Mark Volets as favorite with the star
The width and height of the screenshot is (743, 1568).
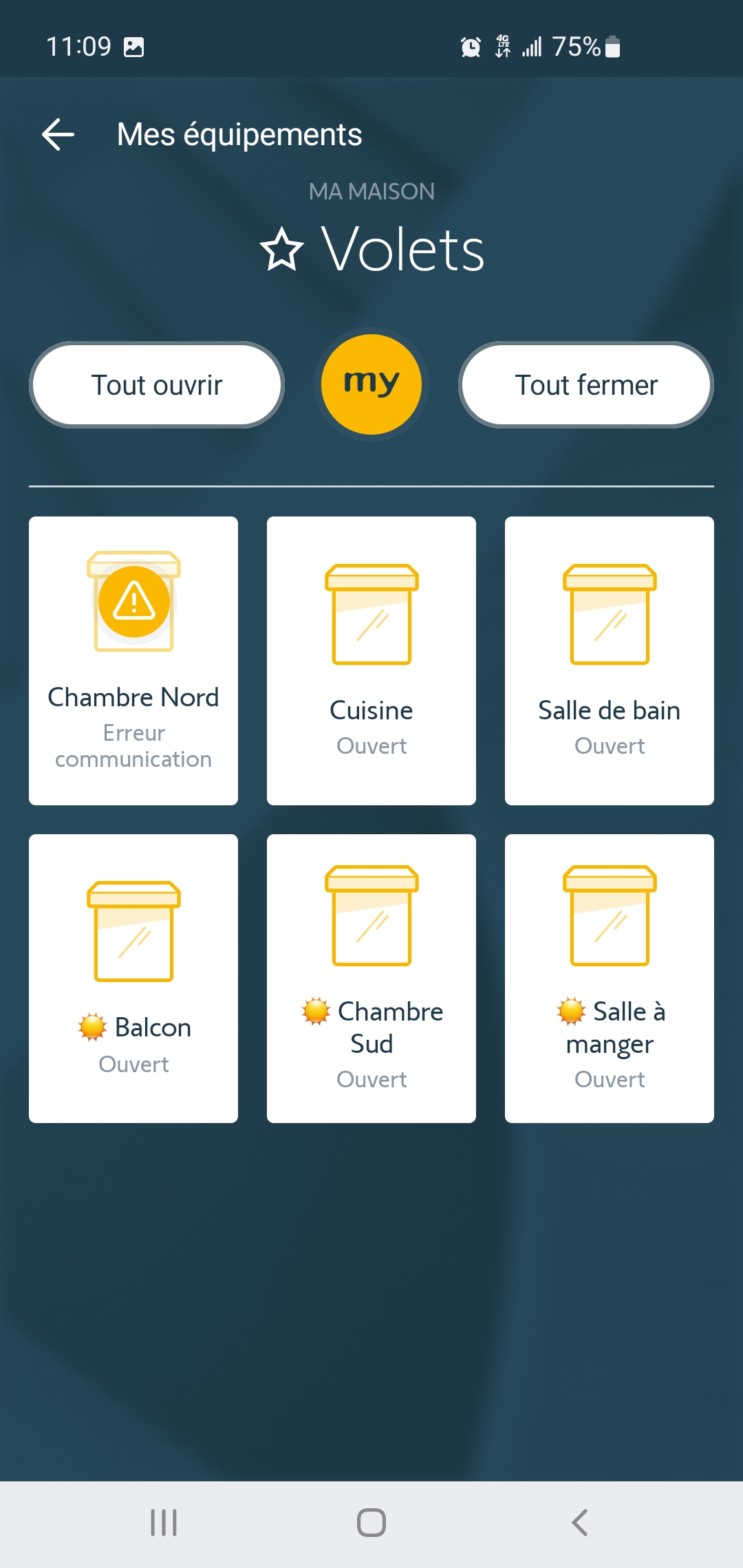pos(281,250)
